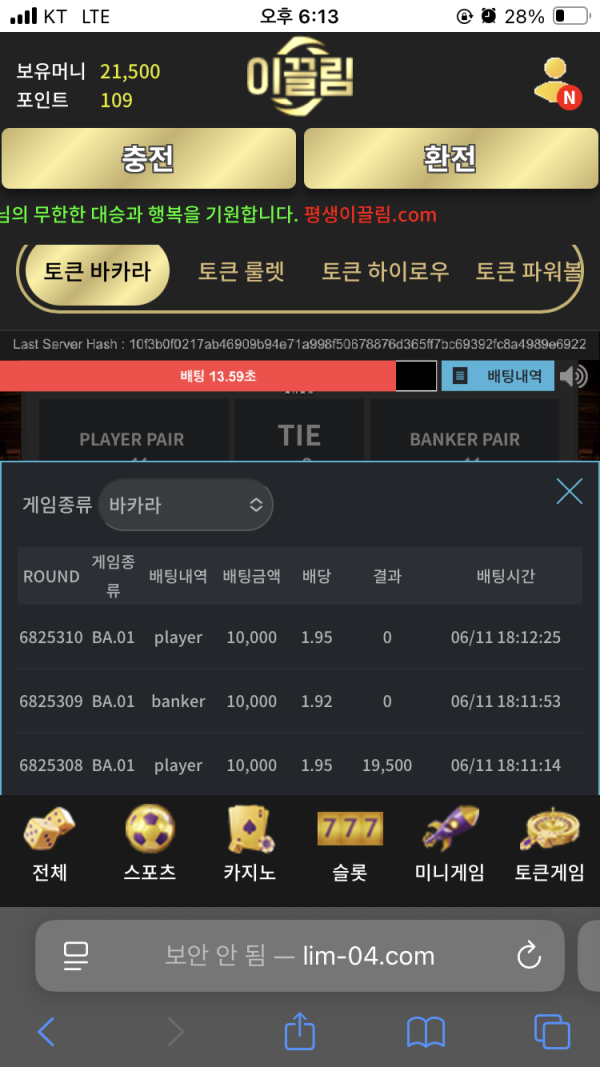600x1067 pixels.
Task: Open the 슬롯 category
Action: point(349,845)
